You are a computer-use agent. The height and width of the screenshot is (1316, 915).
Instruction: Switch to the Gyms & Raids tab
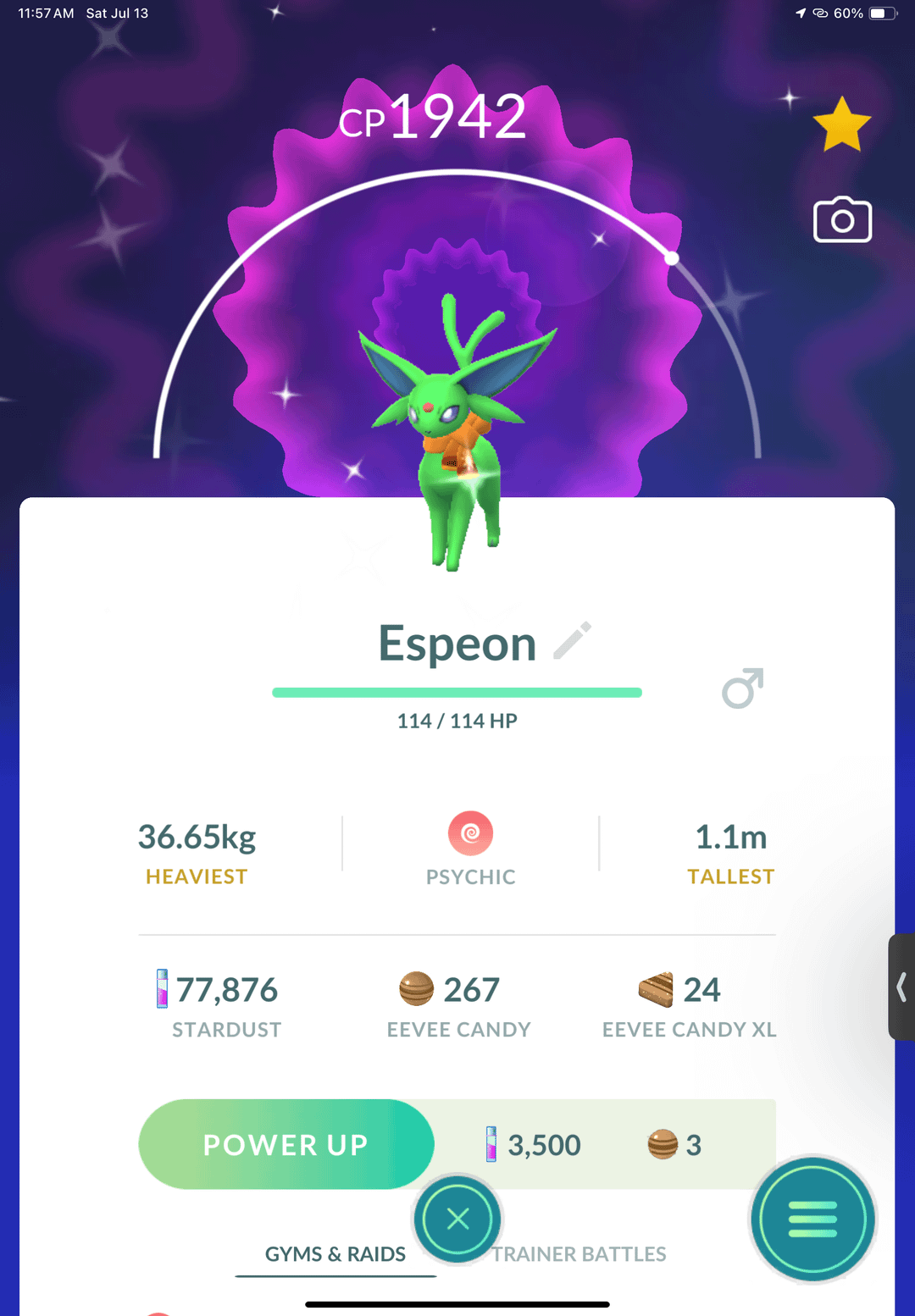coord(335,1254)
